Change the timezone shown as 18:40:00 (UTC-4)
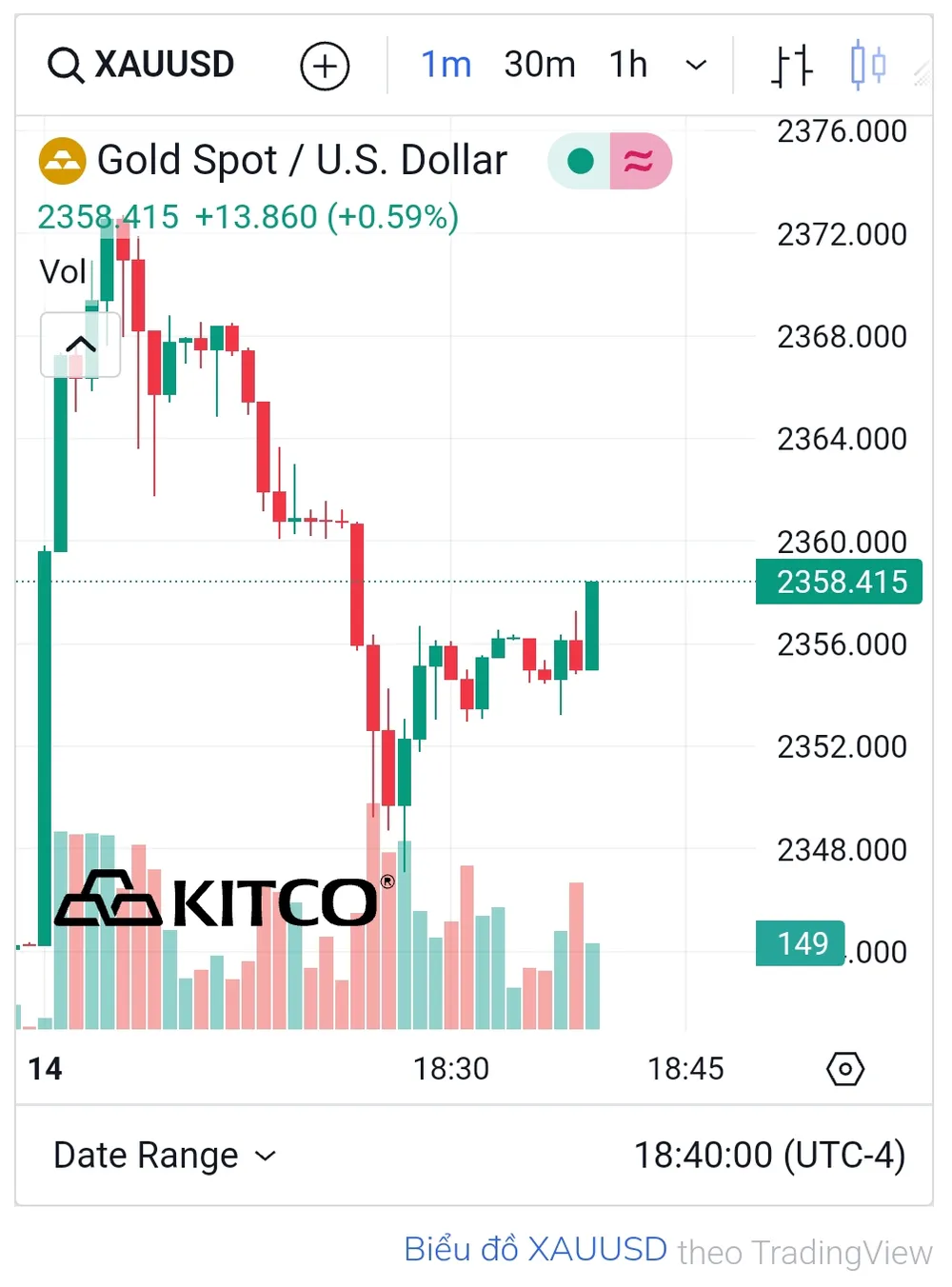This screenshot has width=952, height=1287. [769, 1155]
